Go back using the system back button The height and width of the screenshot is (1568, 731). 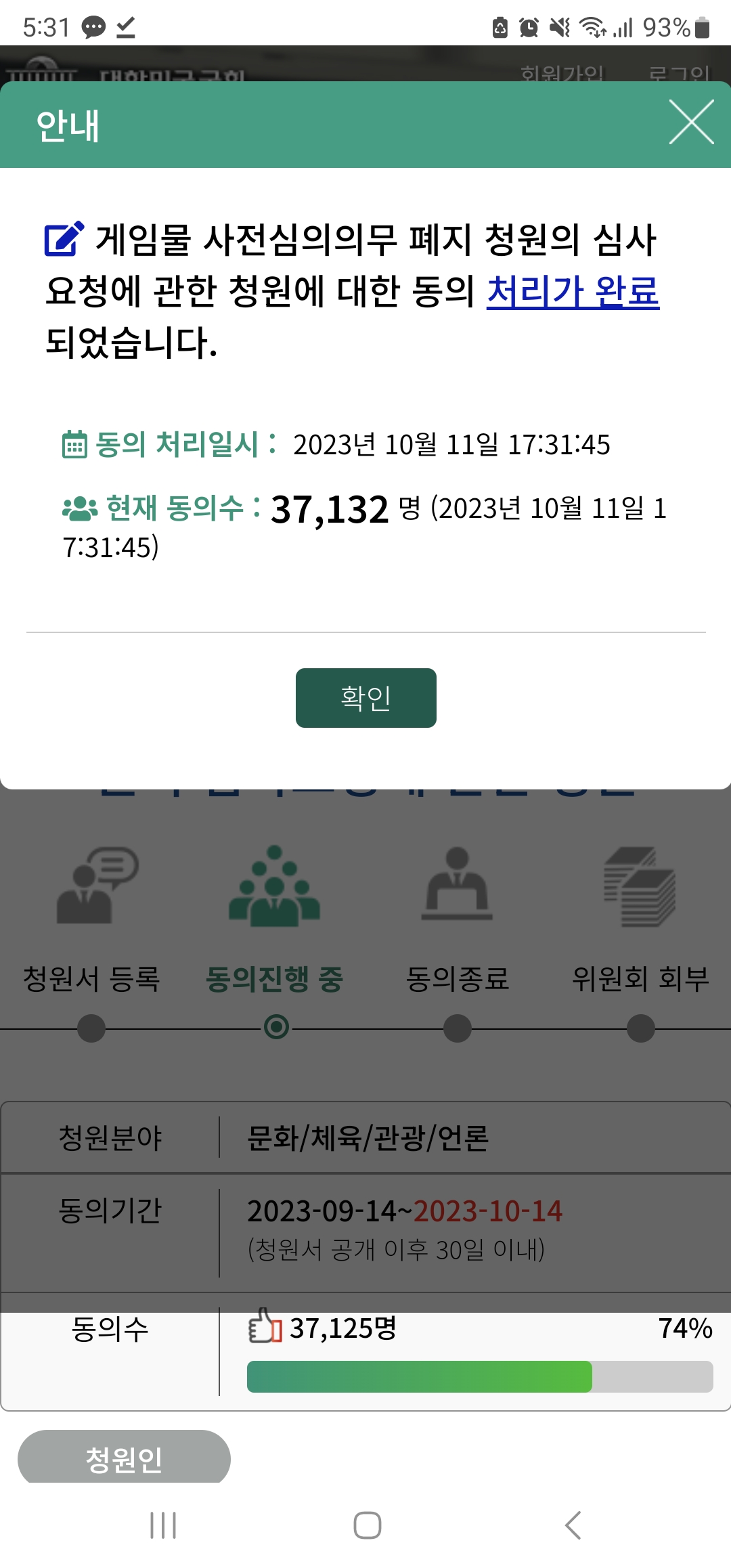coord(573,1525)
